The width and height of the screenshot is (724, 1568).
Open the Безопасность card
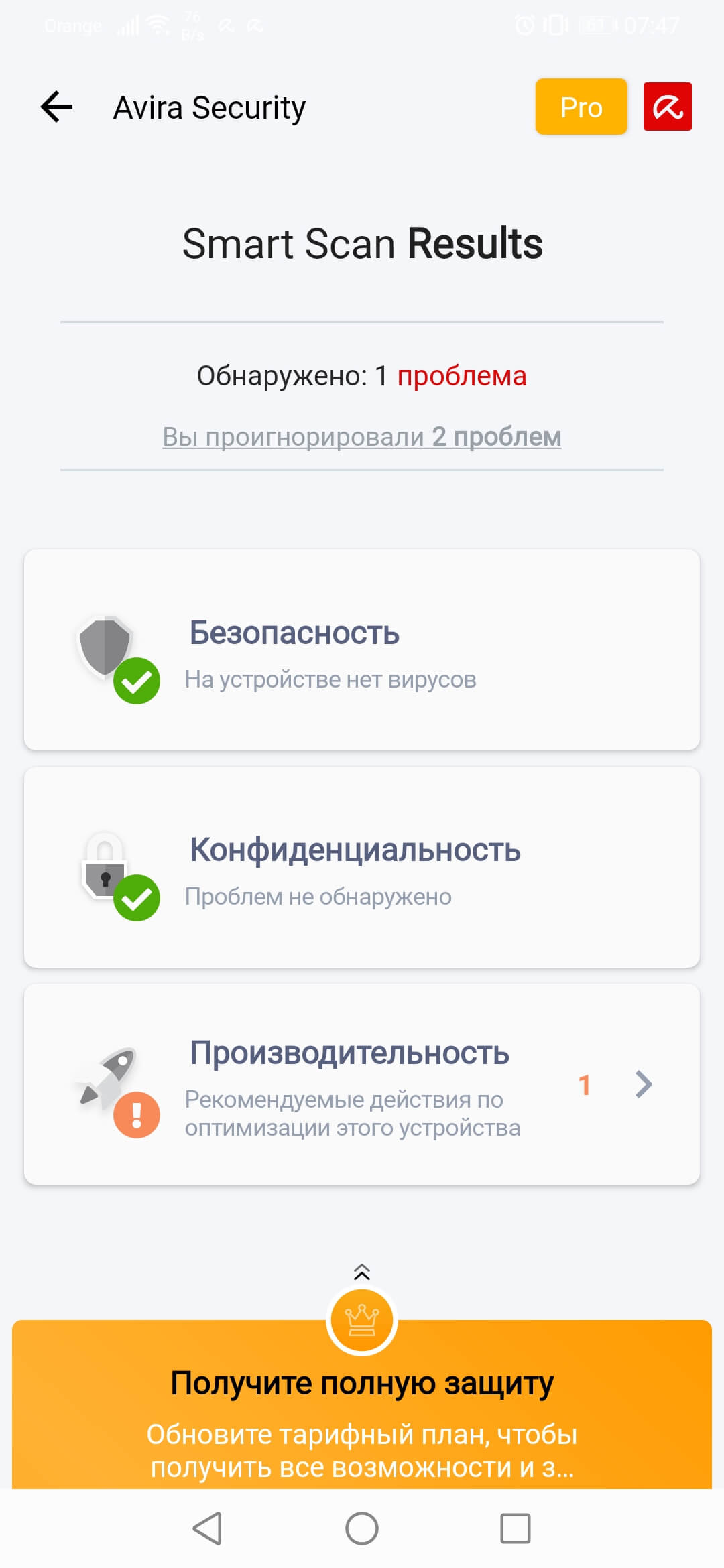[x=362, y=650]
